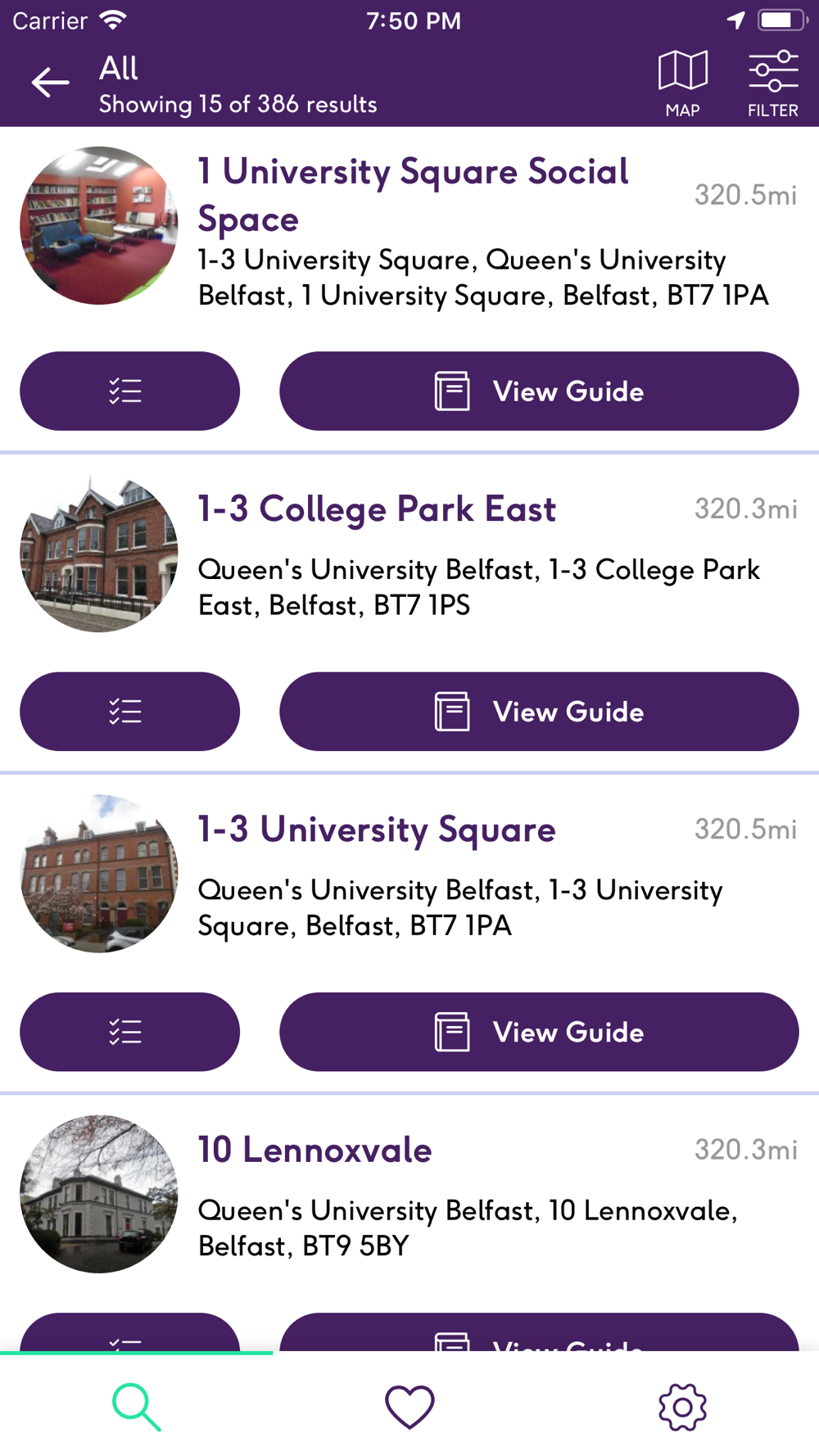Image resolution: width=819 pixels, height=1456 pixels.
Task: Open checklist for 1 University Square Social Space
Action: pos(129,391)
